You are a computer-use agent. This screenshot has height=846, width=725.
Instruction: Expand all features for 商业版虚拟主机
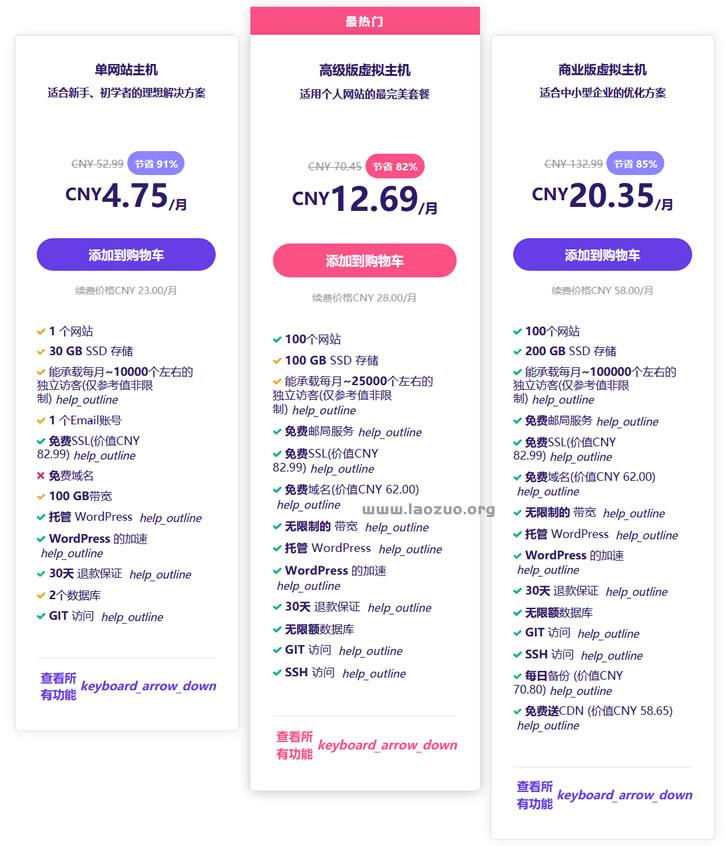pos(603,795)
